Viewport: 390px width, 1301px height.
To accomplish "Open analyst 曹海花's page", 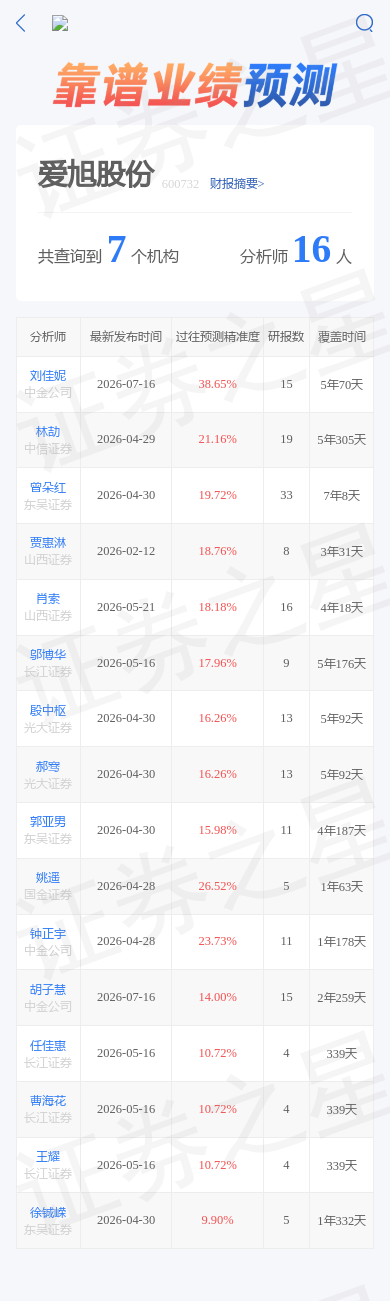I will 48,1100.
